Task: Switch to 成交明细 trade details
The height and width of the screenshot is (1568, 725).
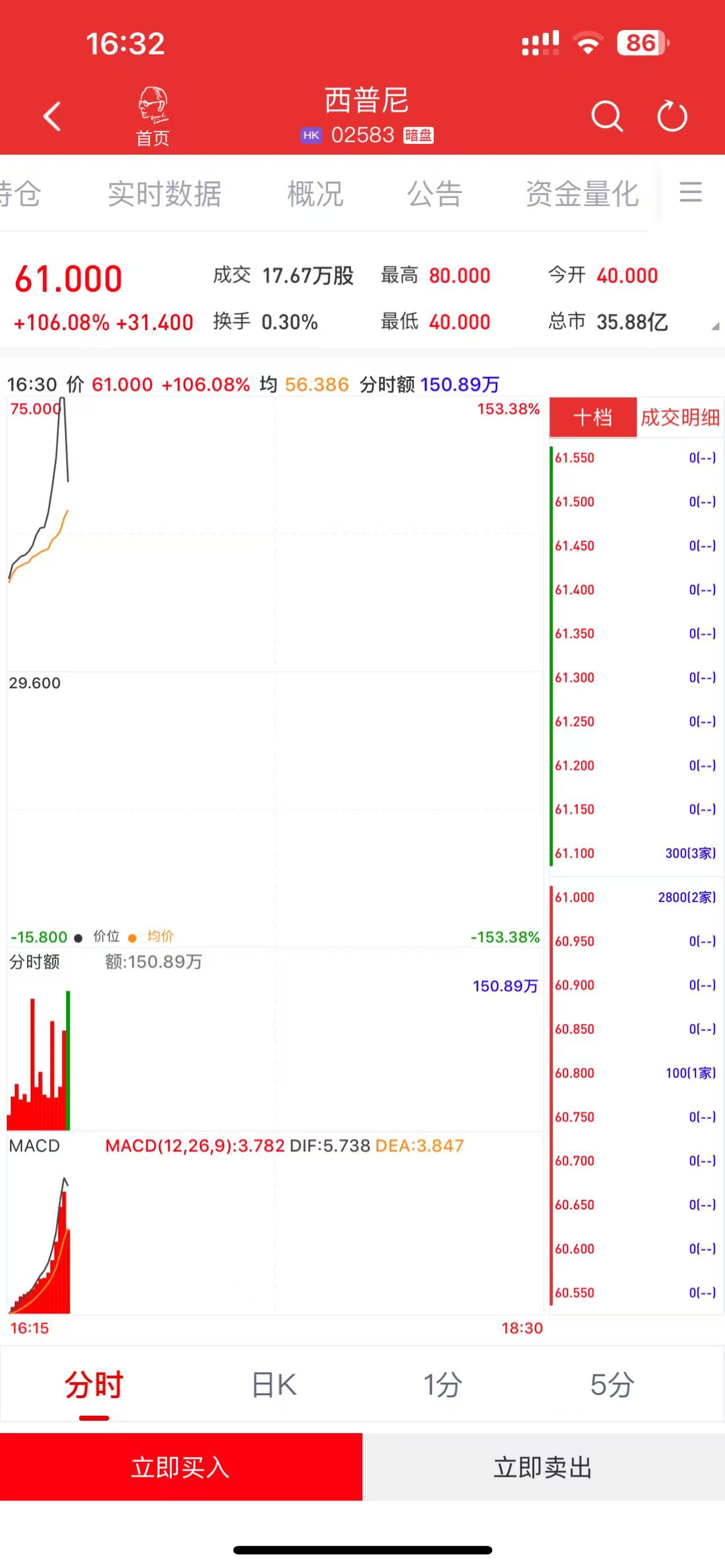Action: click(x=680, y=417)
